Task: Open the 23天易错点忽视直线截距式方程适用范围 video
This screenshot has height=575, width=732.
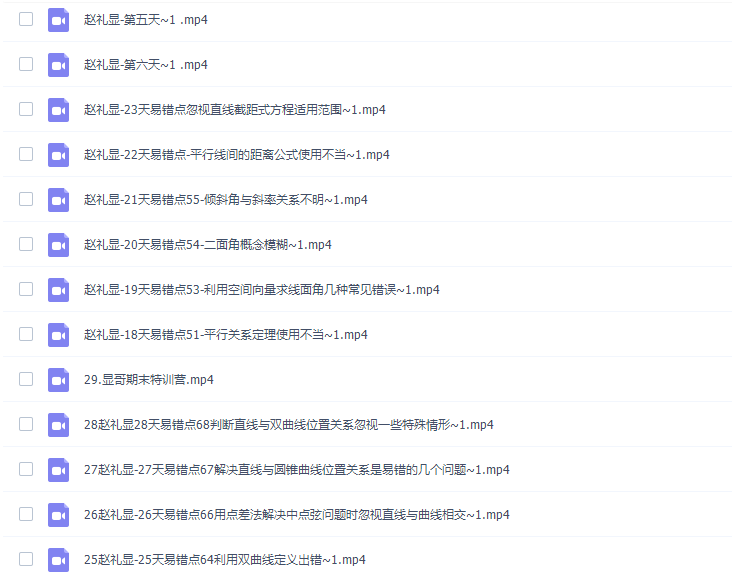Action: [x=235, y=110]
